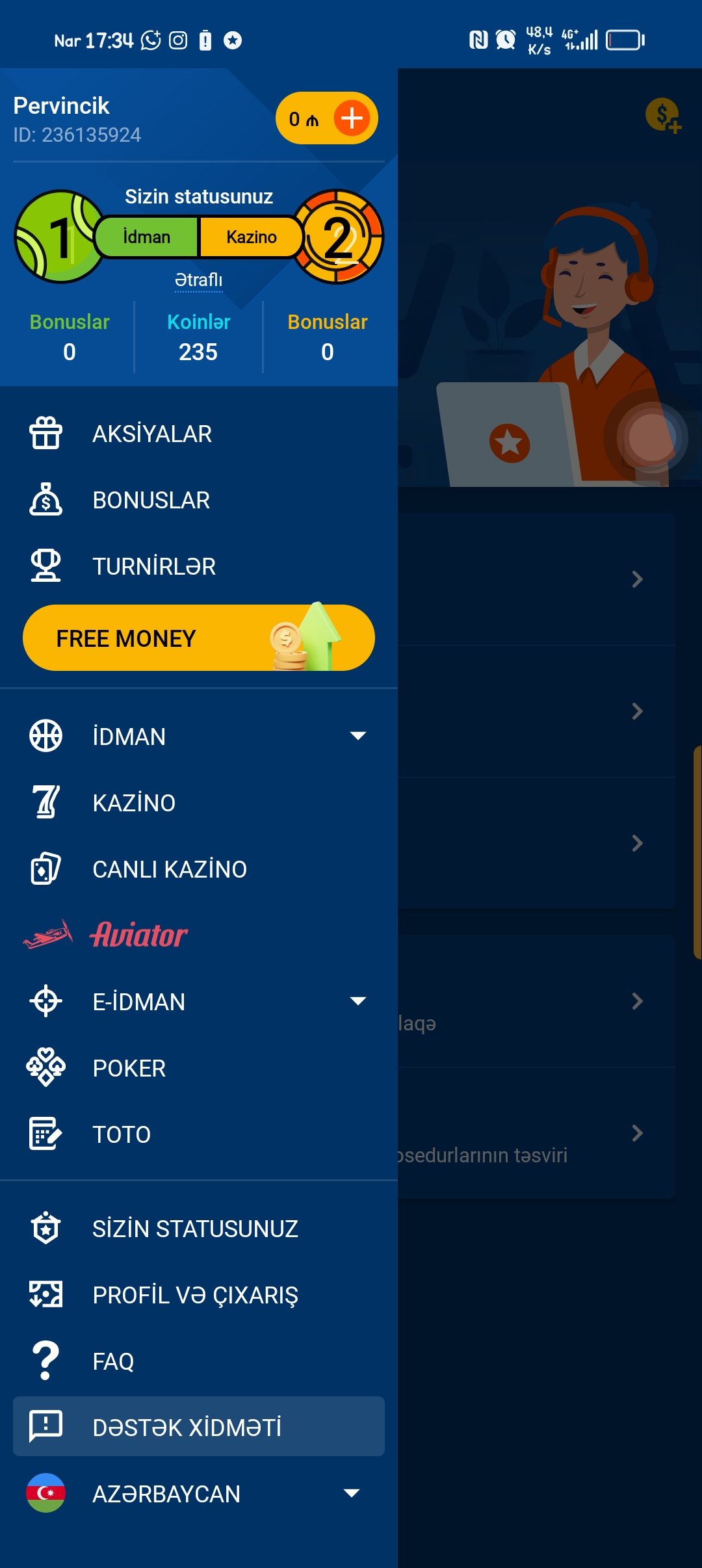Open KAZİNO
Image resolution: width=702 pixels, height=1568 pixels.
click(x=199, y=803)
